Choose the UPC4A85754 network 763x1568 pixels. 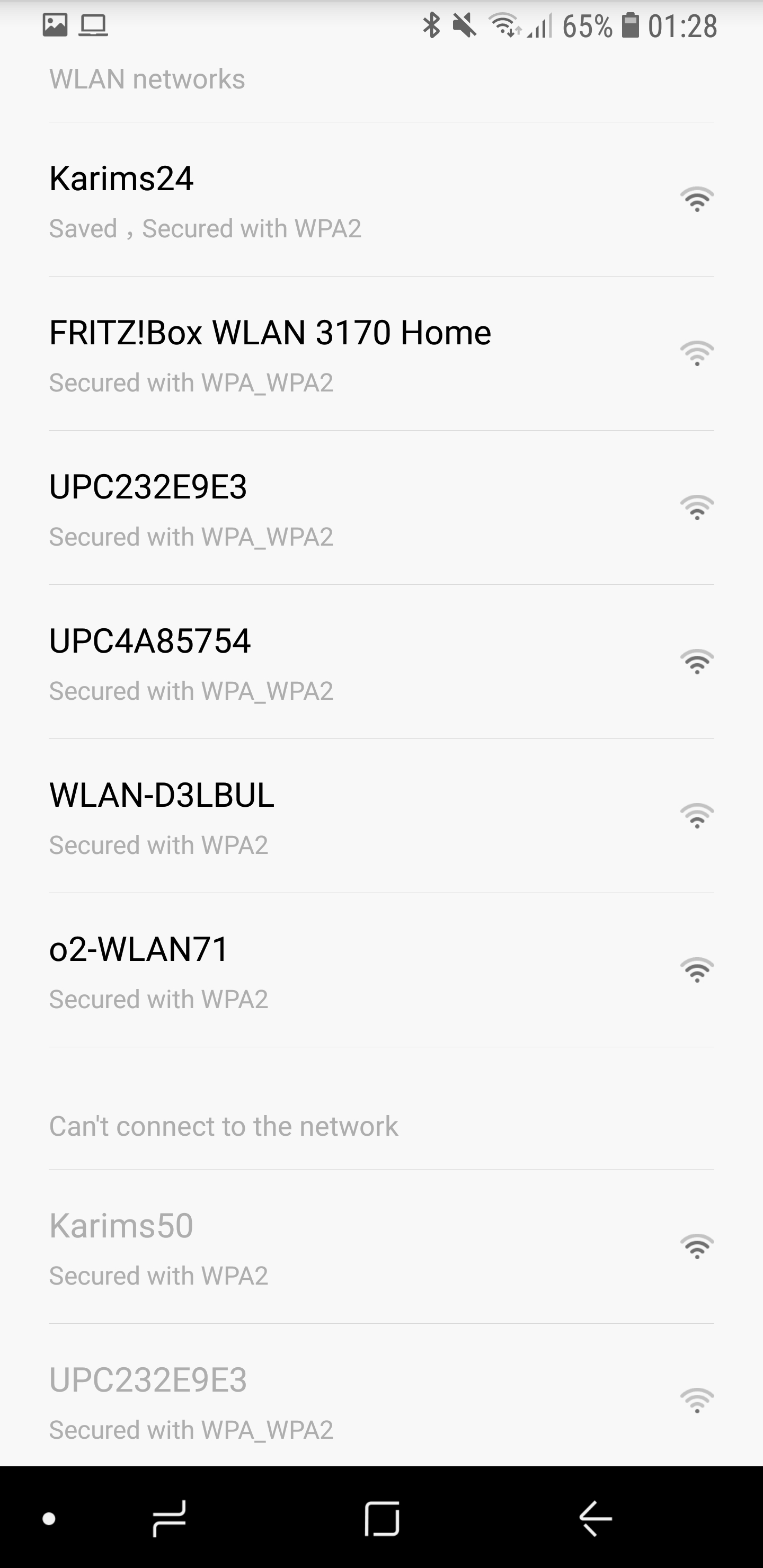click(381, 662)
